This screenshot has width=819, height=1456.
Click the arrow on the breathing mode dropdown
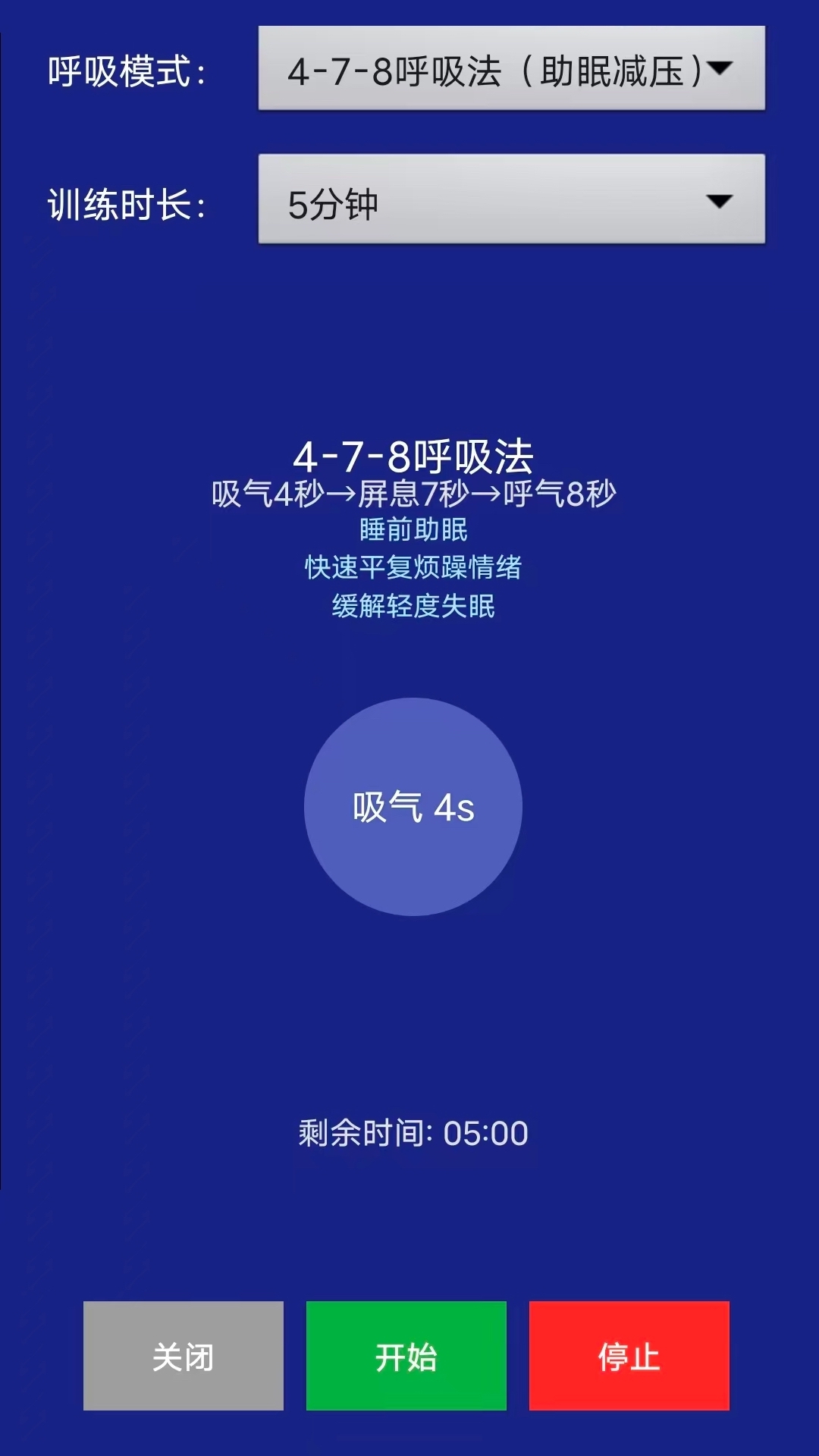coord(720,68)
